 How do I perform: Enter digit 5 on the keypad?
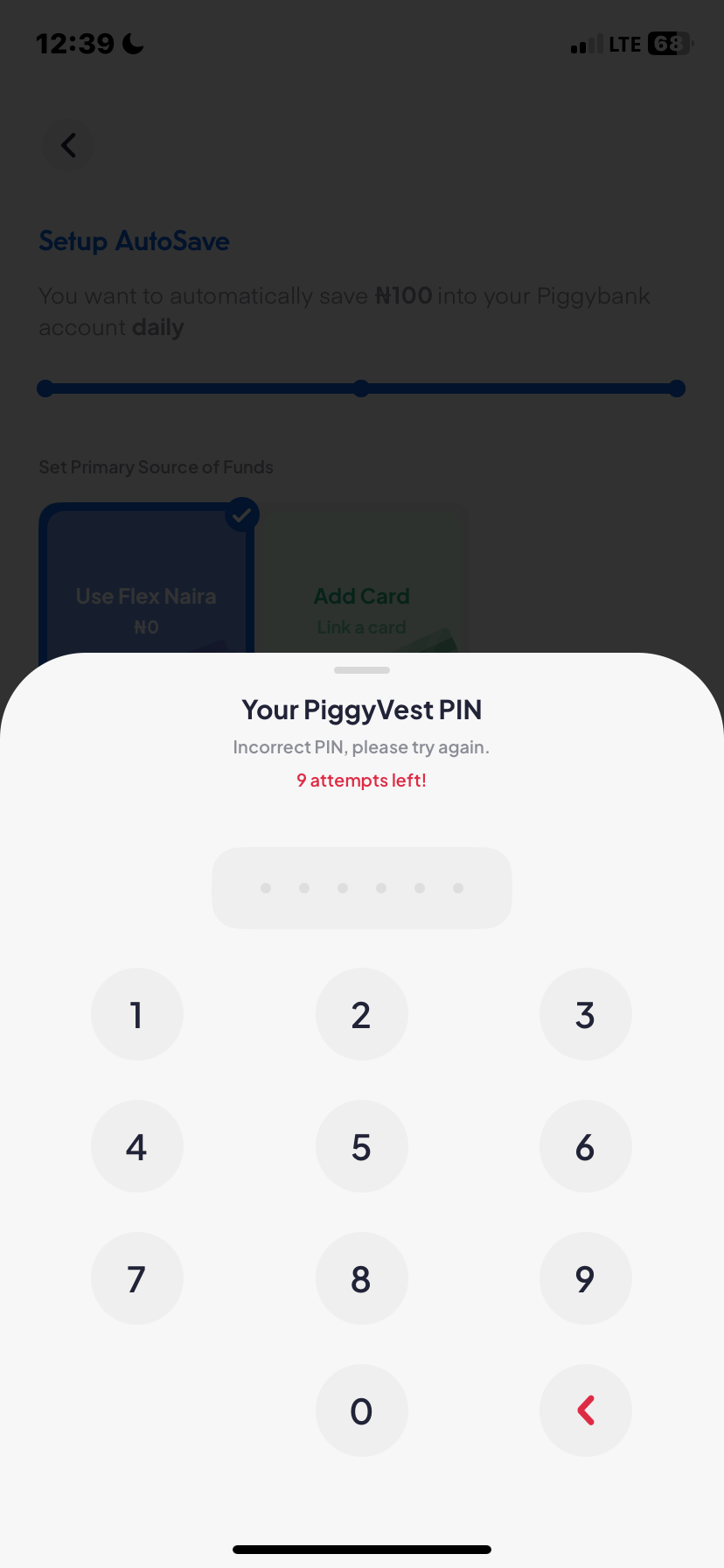tap(361, 1146)
